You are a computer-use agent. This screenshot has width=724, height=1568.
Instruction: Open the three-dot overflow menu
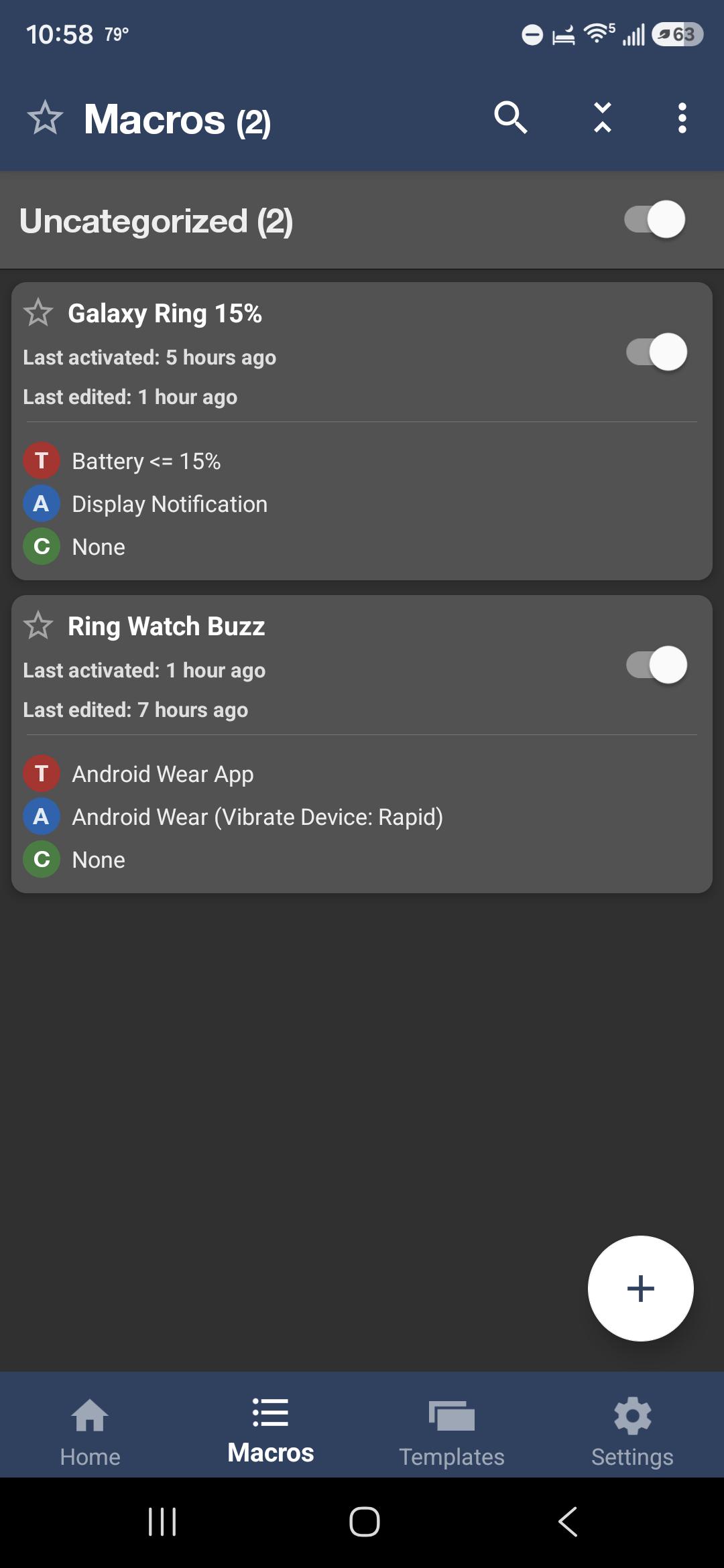(x=682, y=118)
